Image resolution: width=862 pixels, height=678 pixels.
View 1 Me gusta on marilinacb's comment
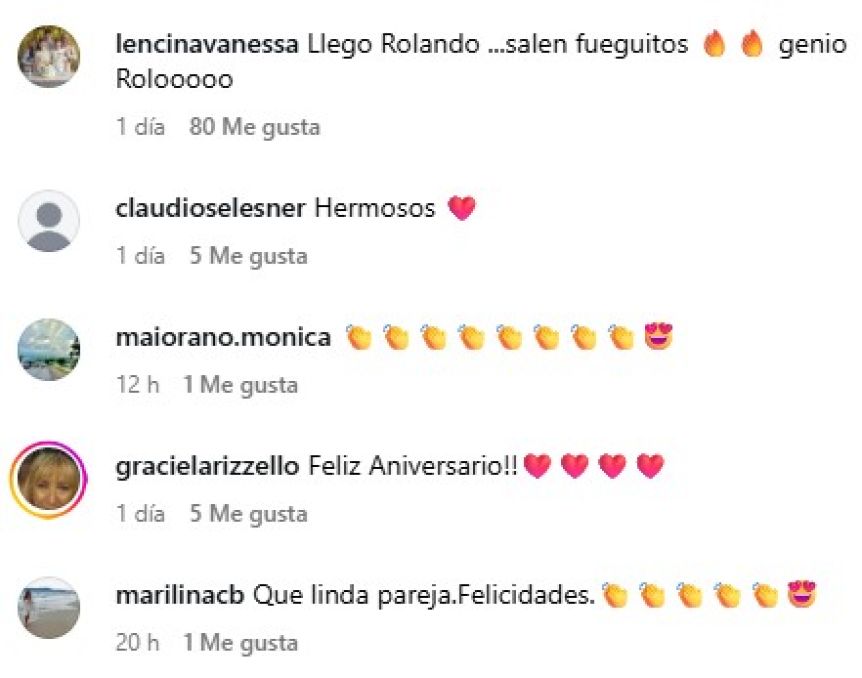[240, 642]
